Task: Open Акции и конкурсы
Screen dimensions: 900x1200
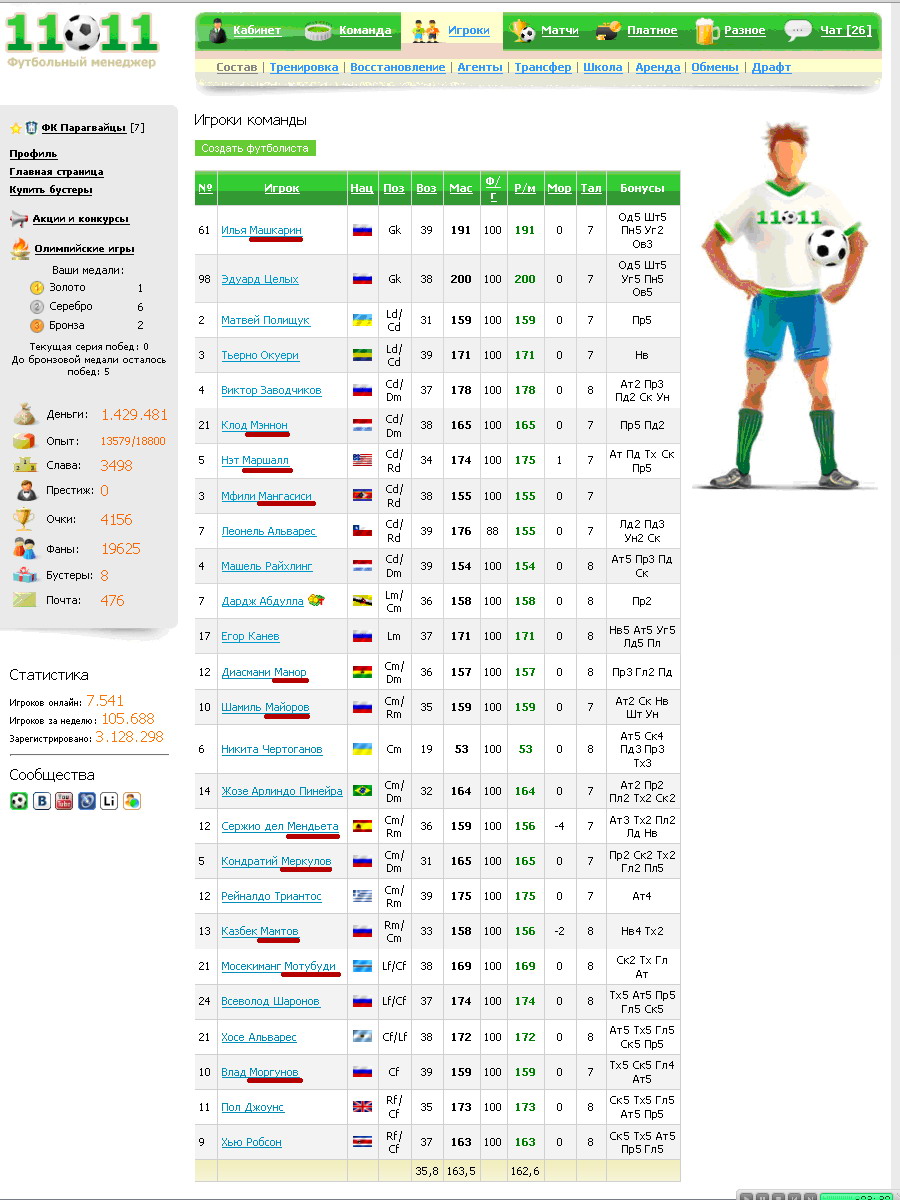Action: tap(80, 219)
